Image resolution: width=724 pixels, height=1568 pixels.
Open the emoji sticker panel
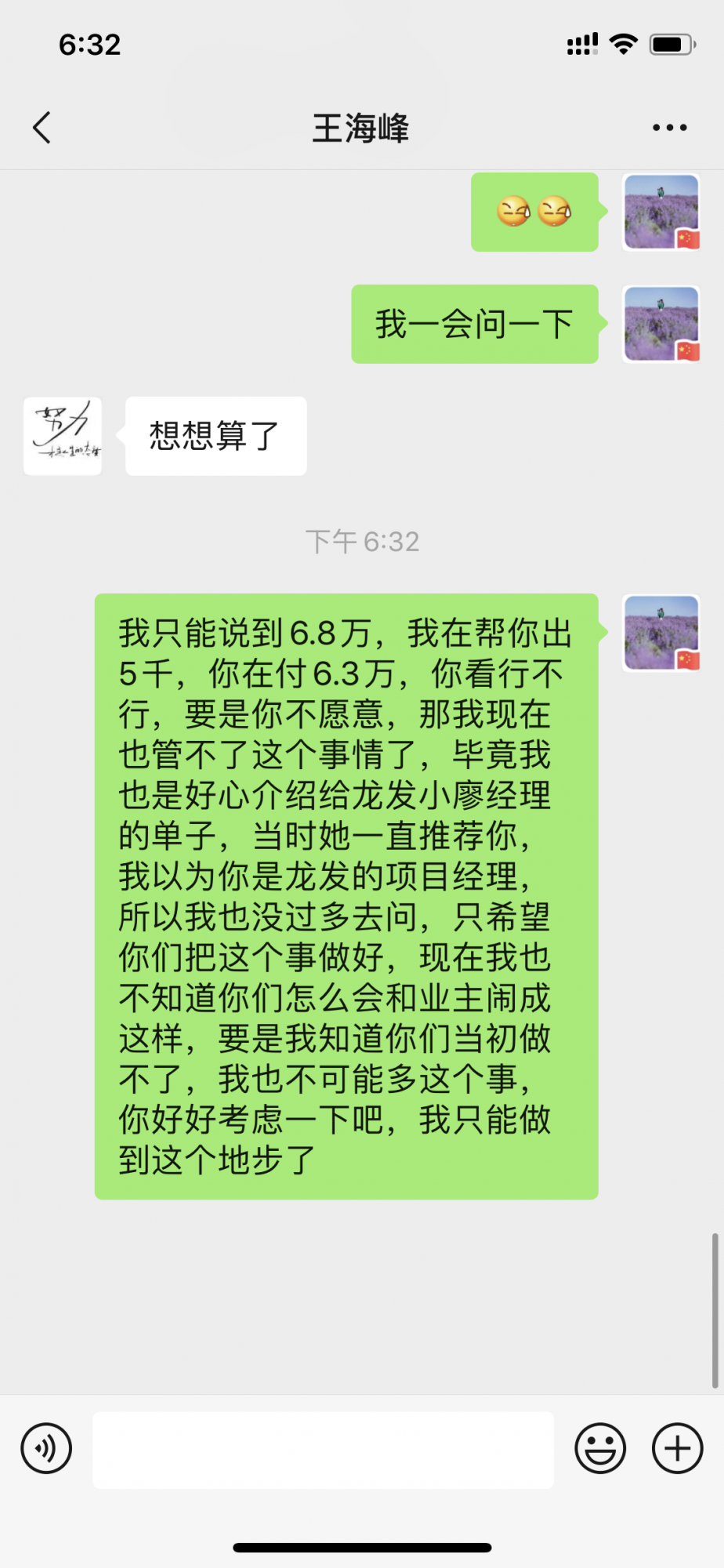point(600,1449)
